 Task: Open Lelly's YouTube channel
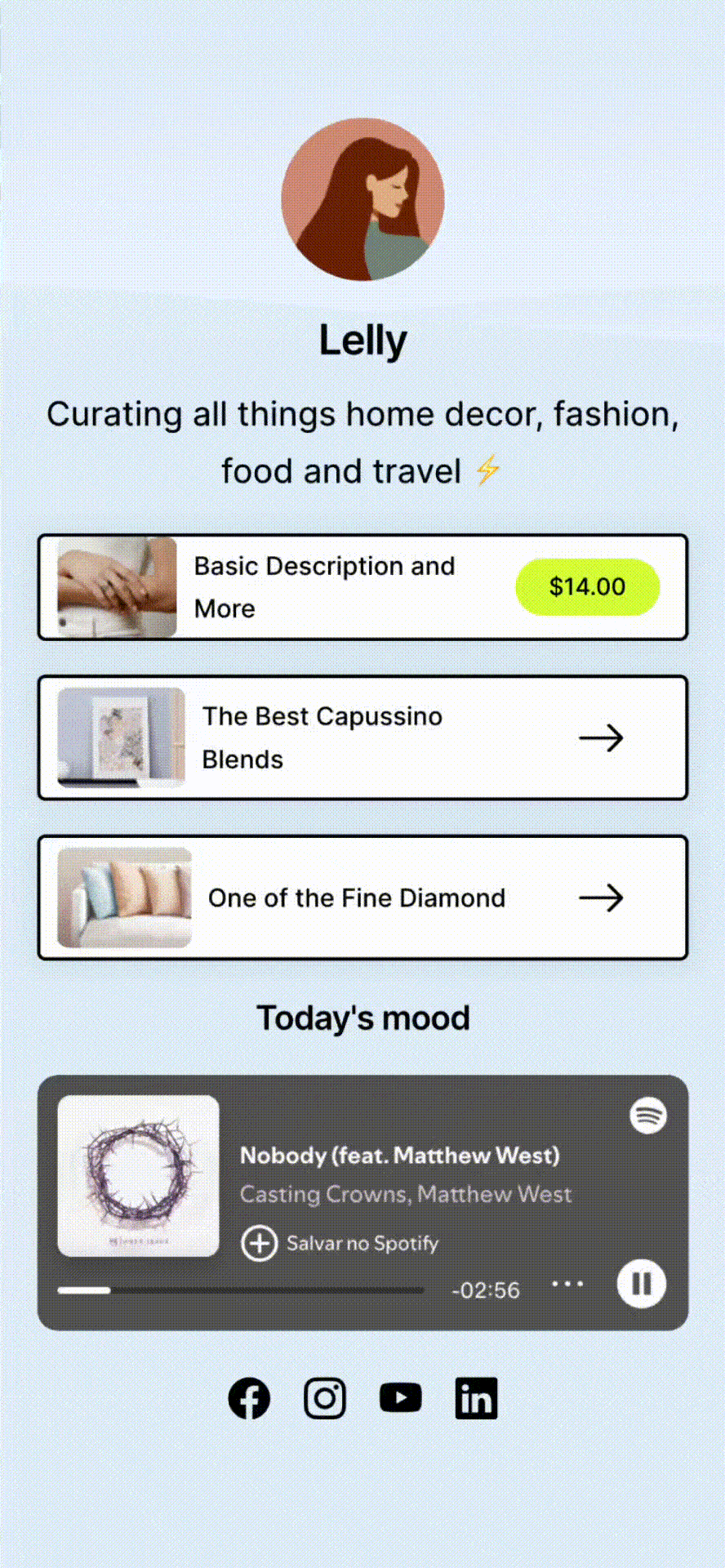click(x=401, y=1399)
